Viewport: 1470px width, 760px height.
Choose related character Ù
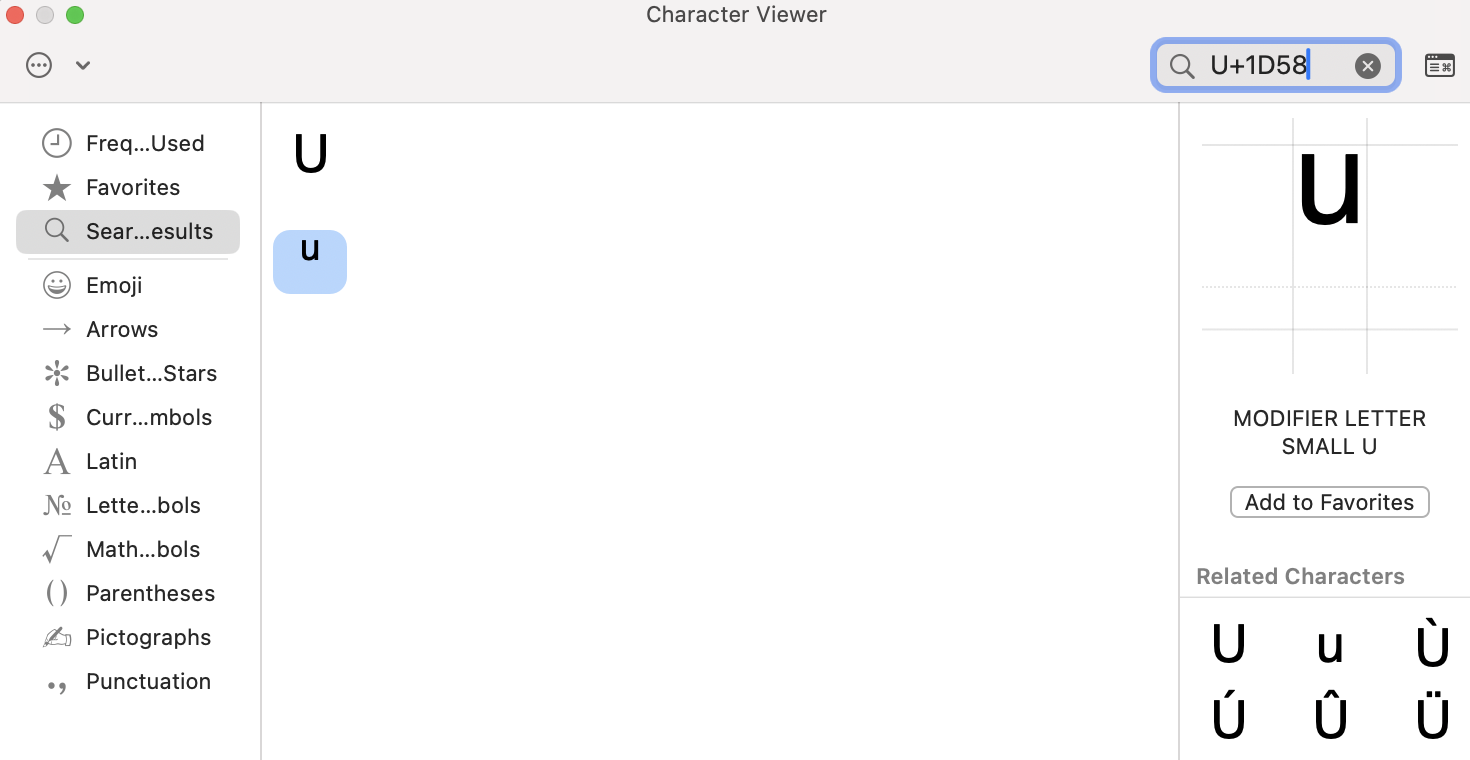tap(1432, 645)
